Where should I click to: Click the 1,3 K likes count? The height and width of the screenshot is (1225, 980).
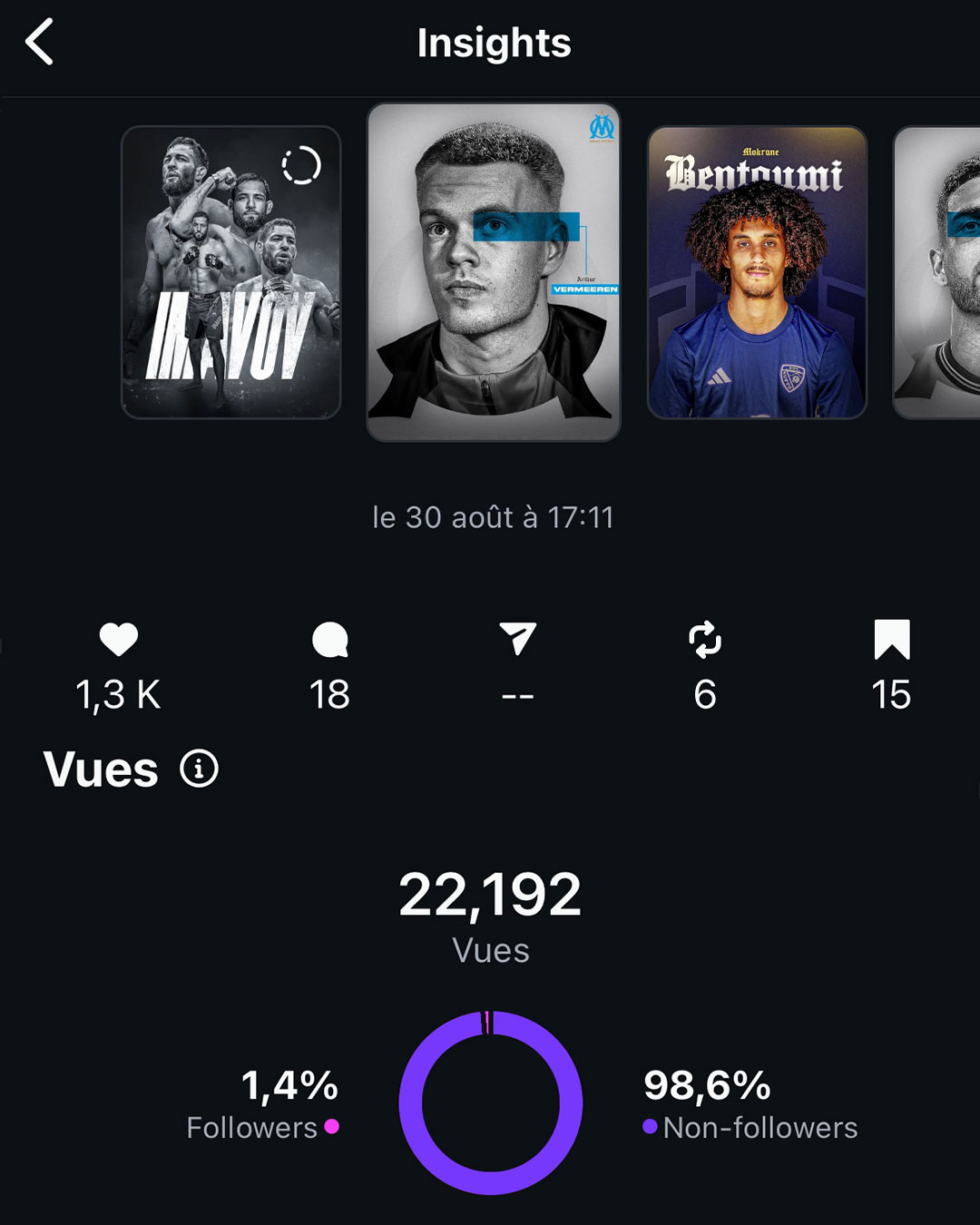(117, 695)
